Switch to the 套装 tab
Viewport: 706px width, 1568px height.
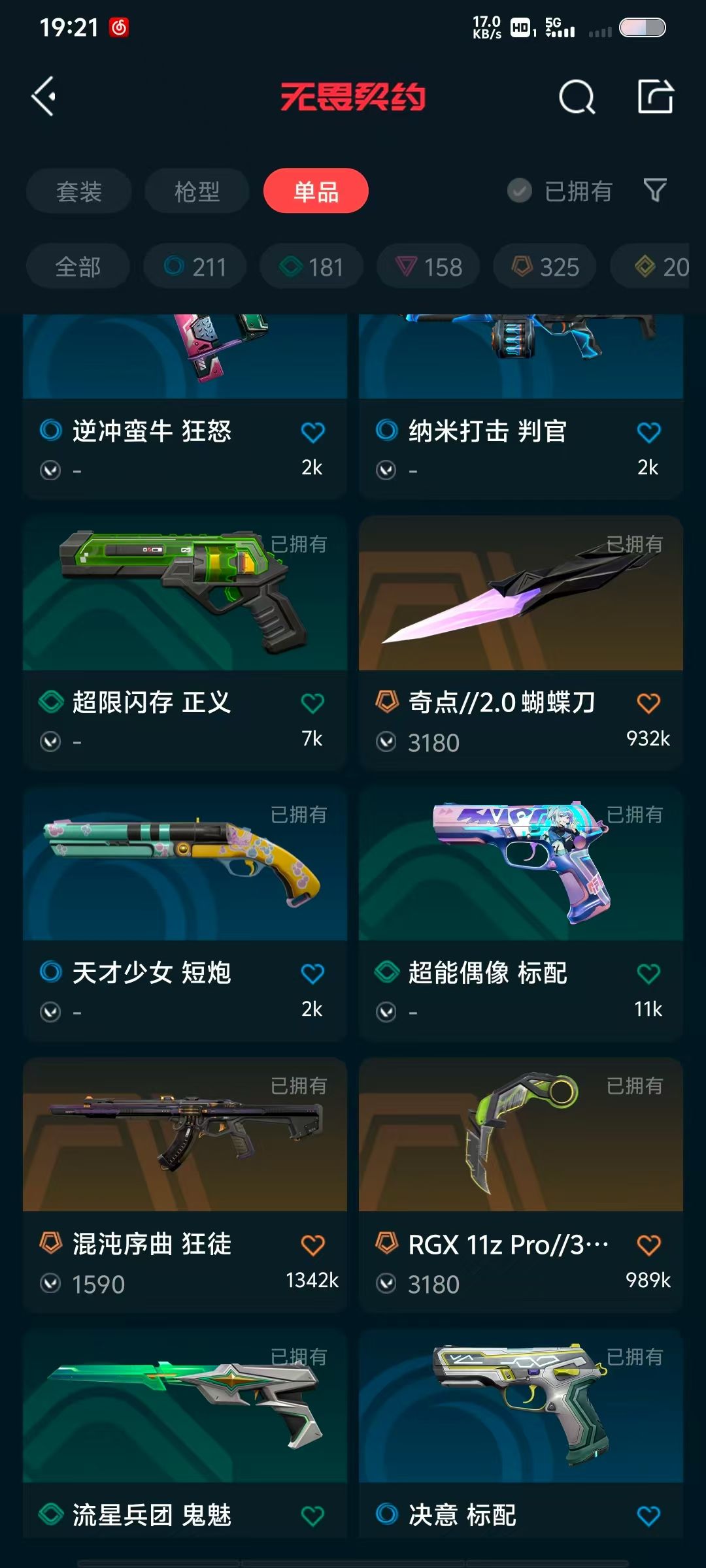point(79,191)
